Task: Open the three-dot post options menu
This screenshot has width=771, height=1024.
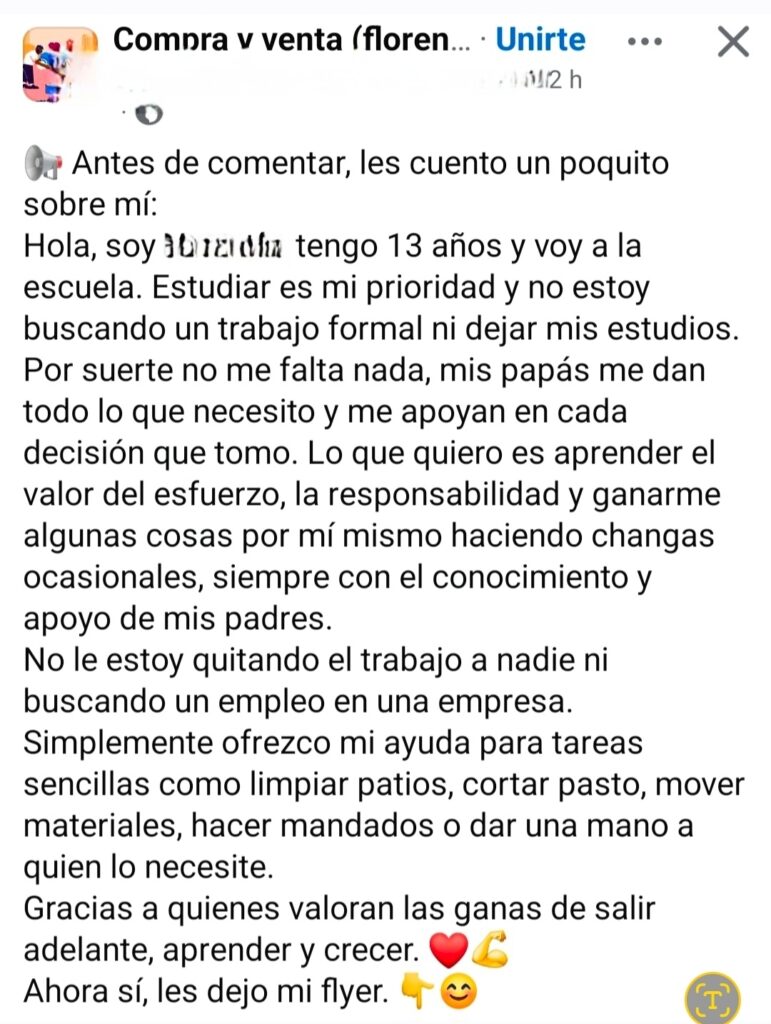Action: 645,42
